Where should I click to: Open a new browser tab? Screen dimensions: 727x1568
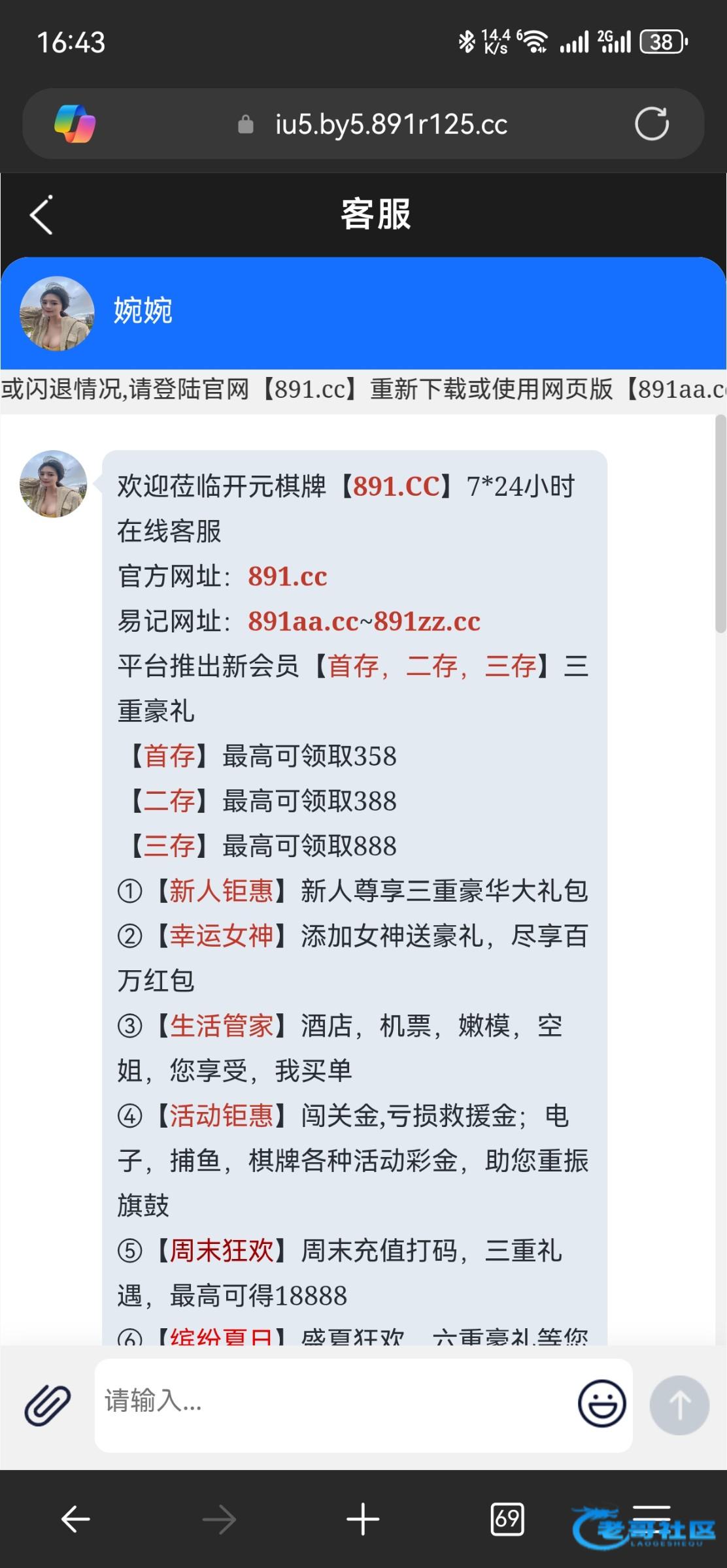(x=363, y=1519)
